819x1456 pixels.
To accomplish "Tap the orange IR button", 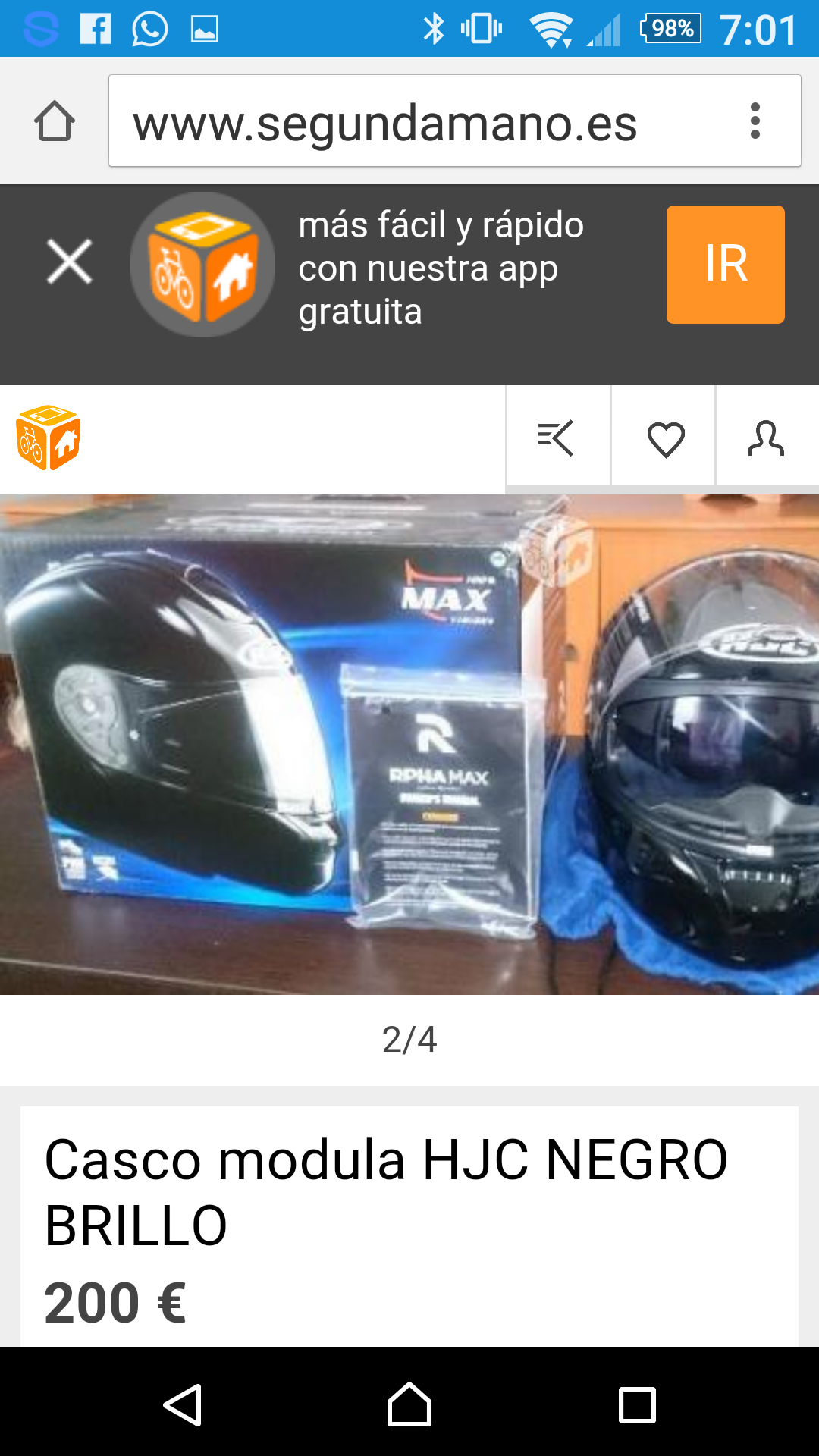I will point(725,265).
